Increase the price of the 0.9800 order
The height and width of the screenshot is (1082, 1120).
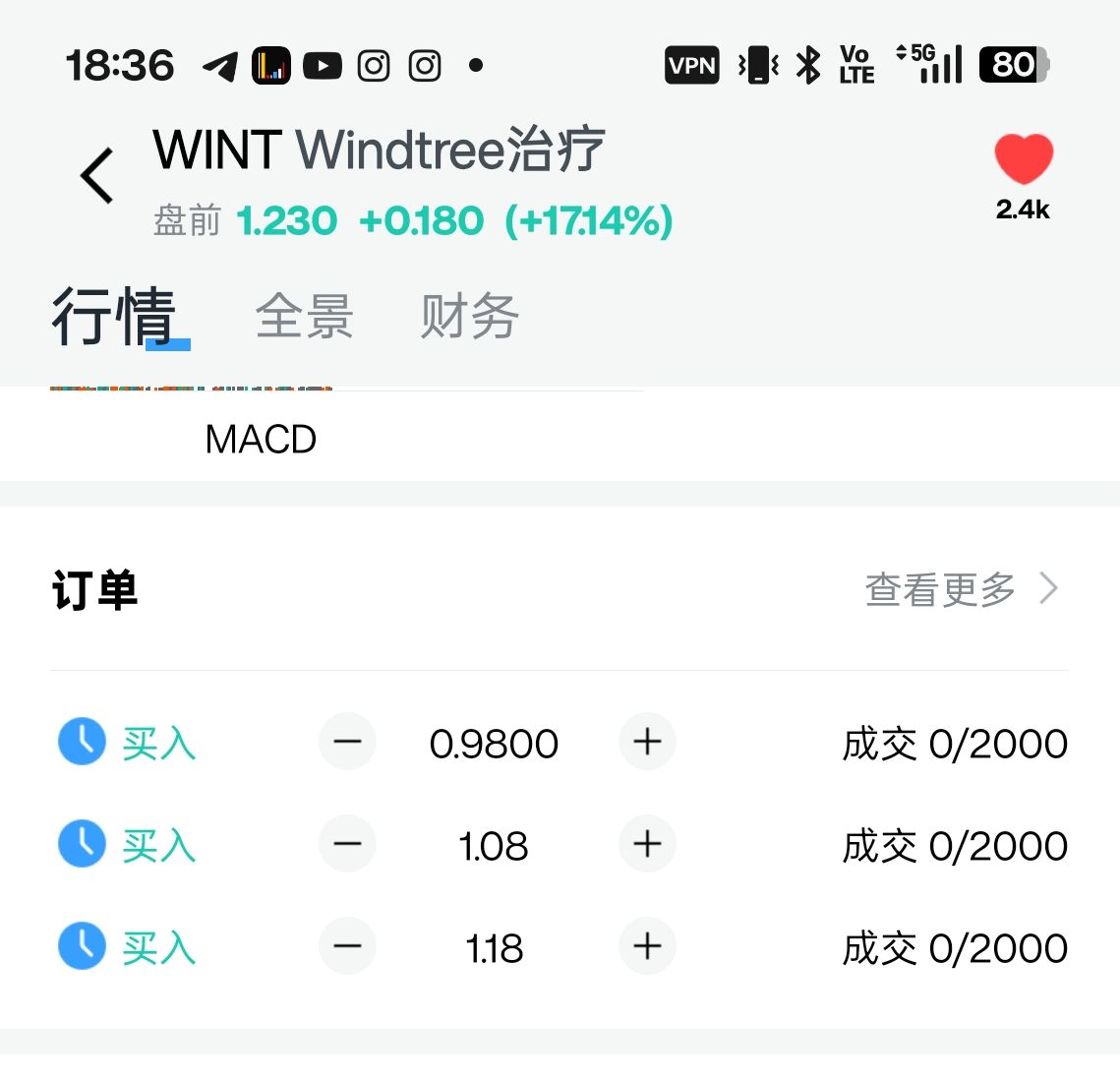647,741
